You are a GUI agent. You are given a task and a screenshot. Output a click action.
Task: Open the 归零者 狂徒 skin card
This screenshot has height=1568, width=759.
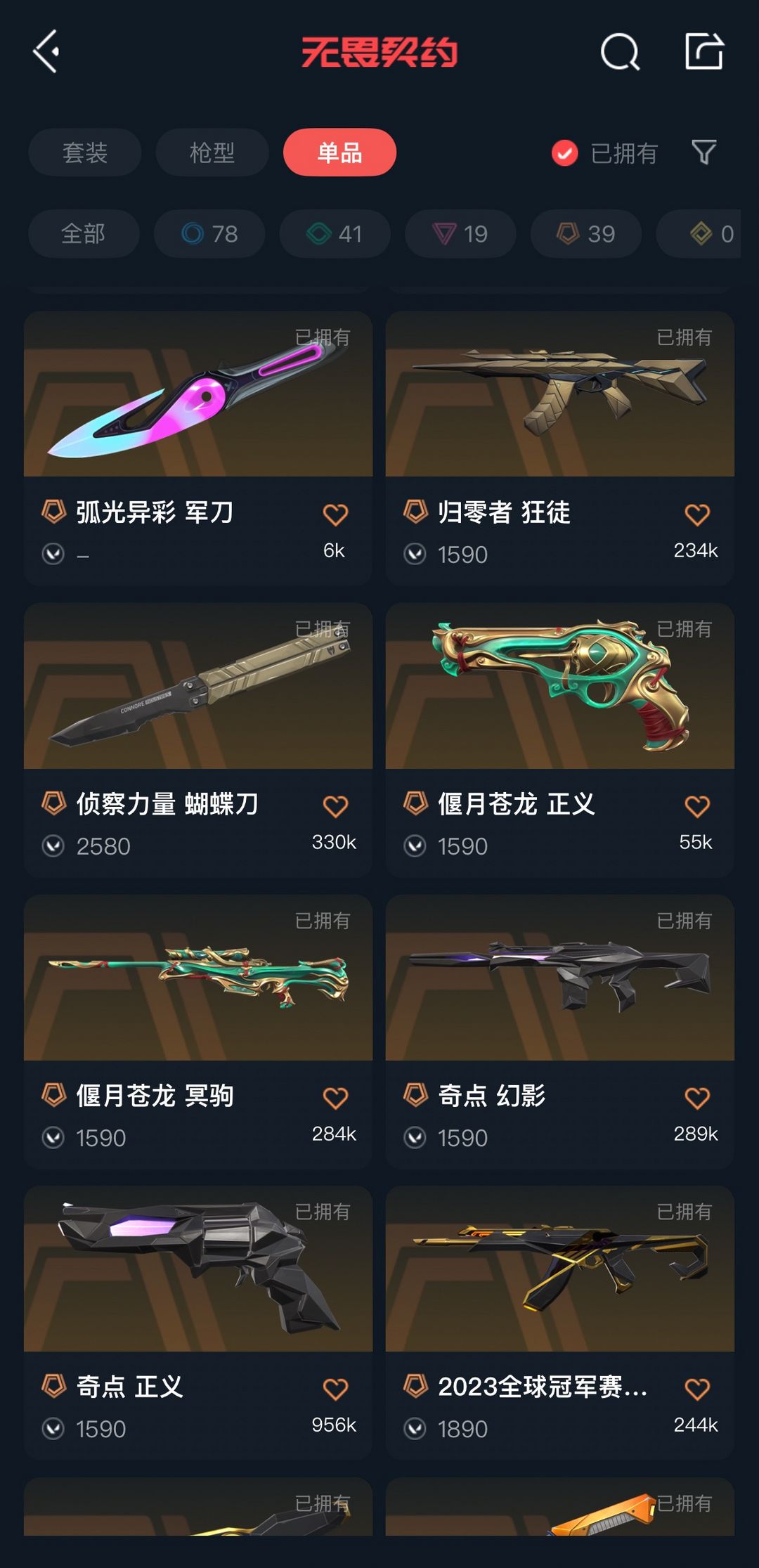560,448
